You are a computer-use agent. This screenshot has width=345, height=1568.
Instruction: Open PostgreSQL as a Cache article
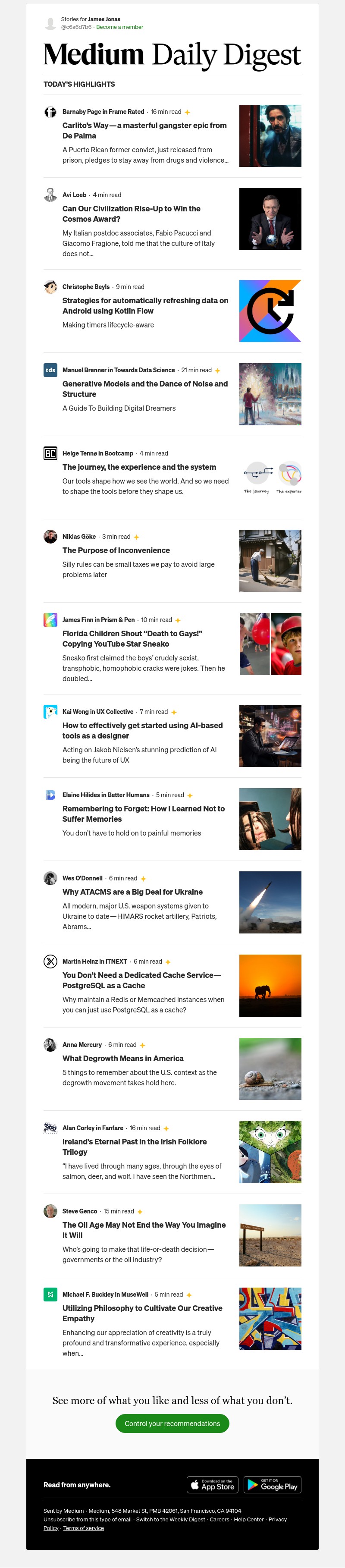point(142,980)
